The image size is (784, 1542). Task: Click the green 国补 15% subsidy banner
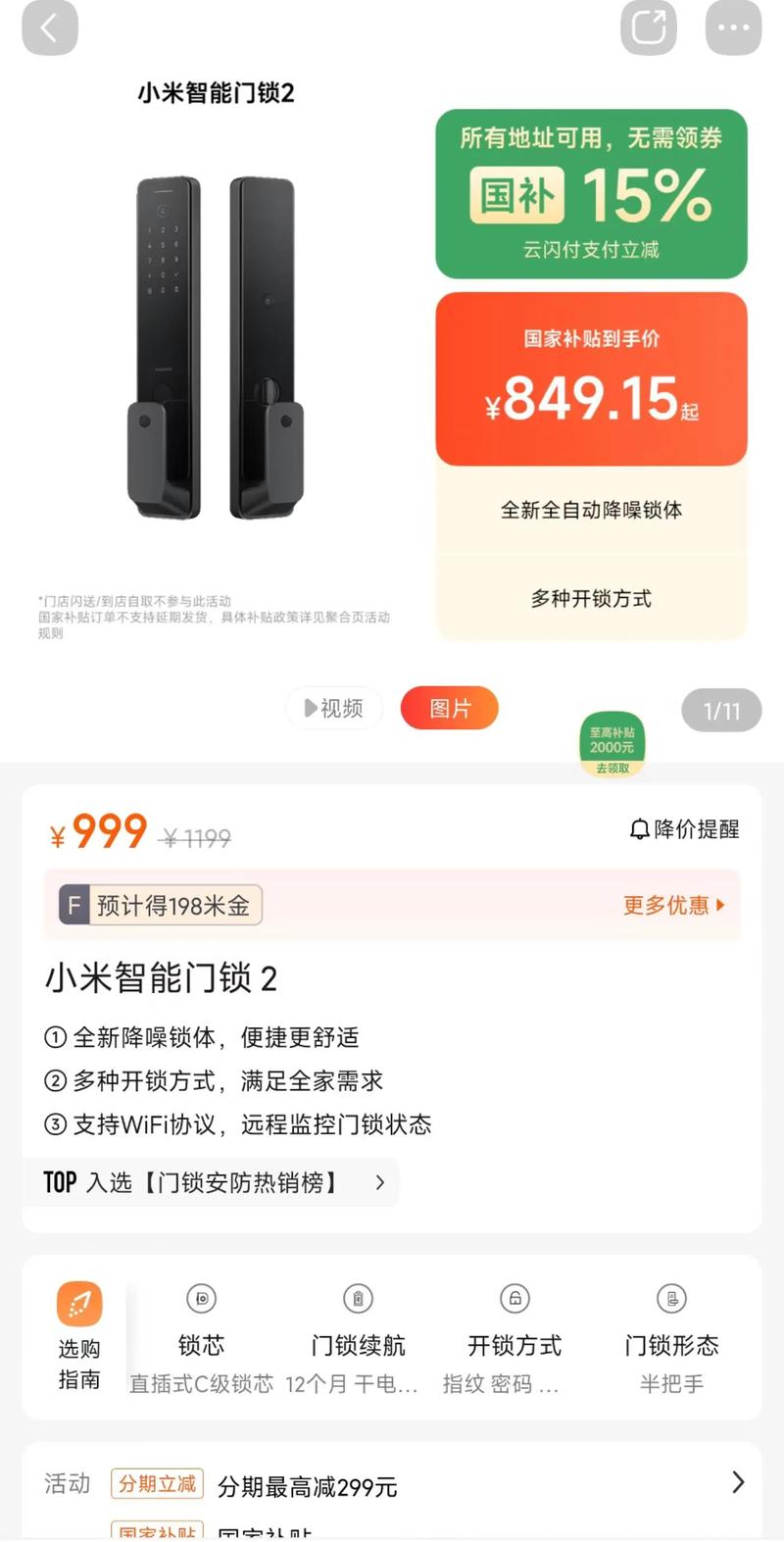pyautogui.click(x=590, y=194)
